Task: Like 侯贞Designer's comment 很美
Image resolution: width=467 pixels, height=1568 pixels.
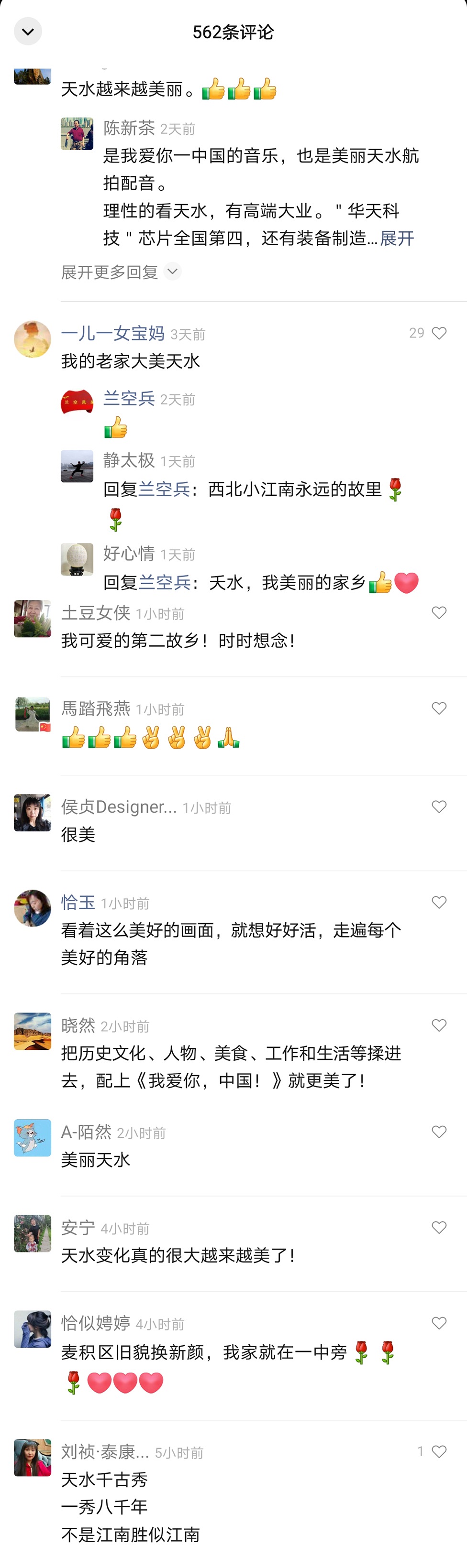Action: [439, 806]
